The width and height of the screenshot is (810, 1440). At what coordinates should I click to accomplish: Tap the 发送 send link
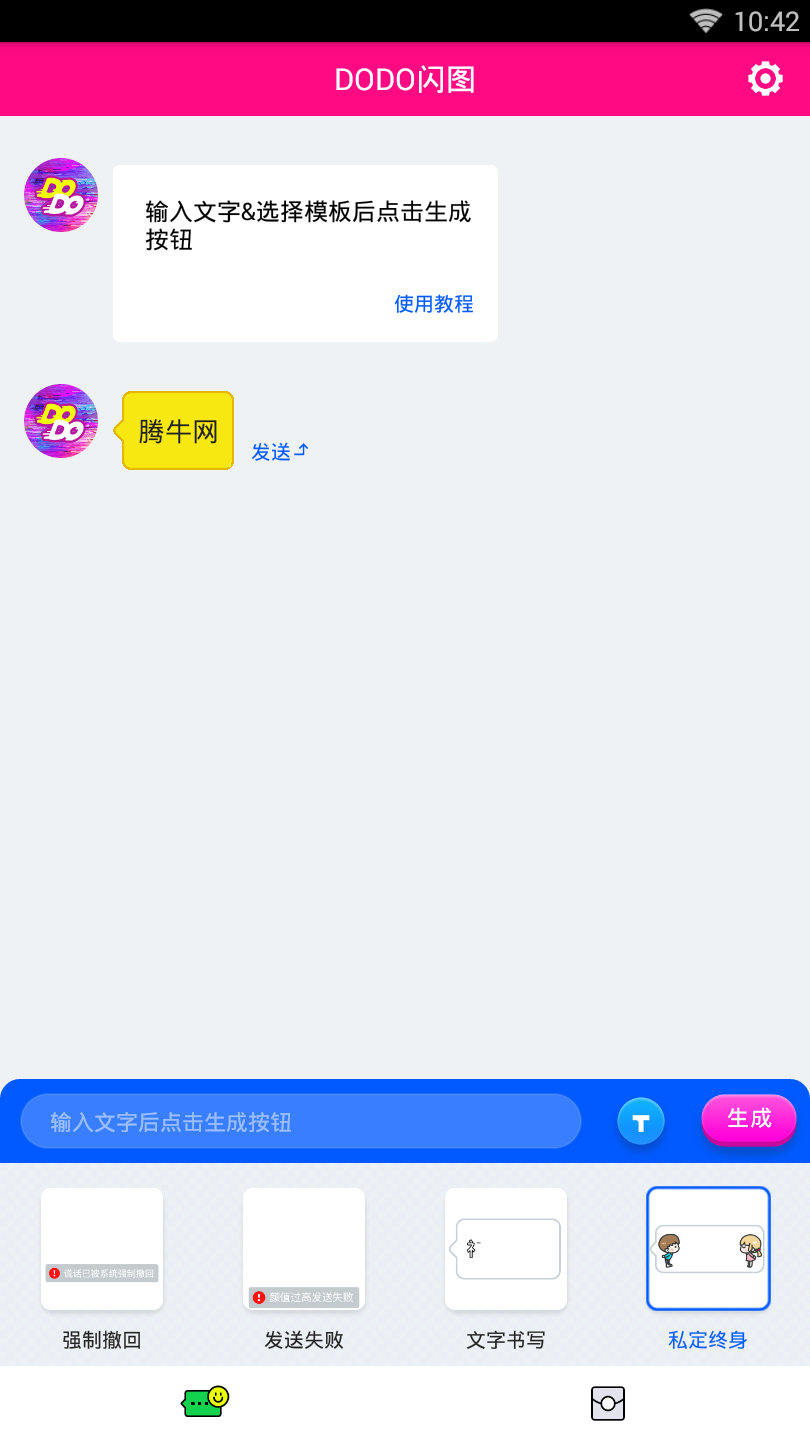(279, 452)
